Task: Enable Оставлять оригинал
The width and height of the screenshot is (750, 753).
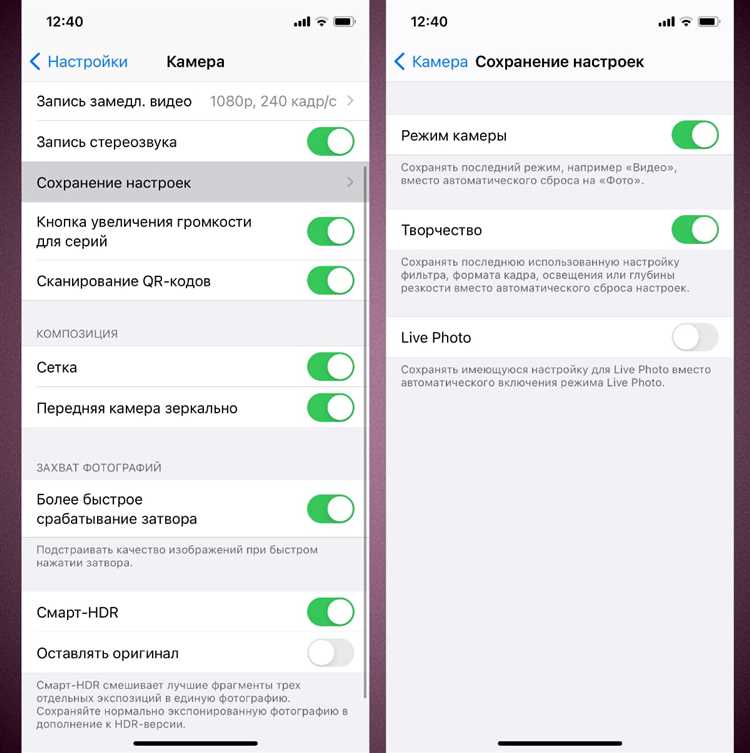Action: pos(330,653)
